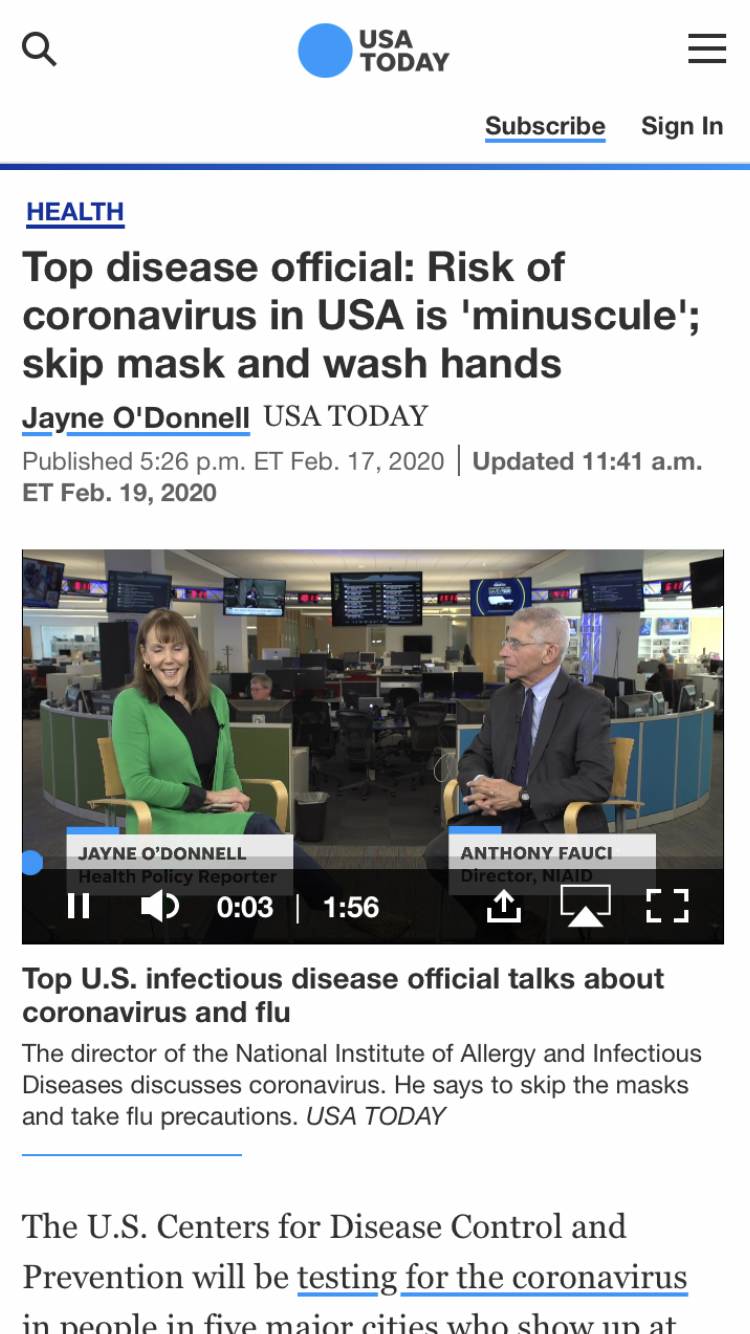Open the HEALTH section link

click(x=75, y=212)
